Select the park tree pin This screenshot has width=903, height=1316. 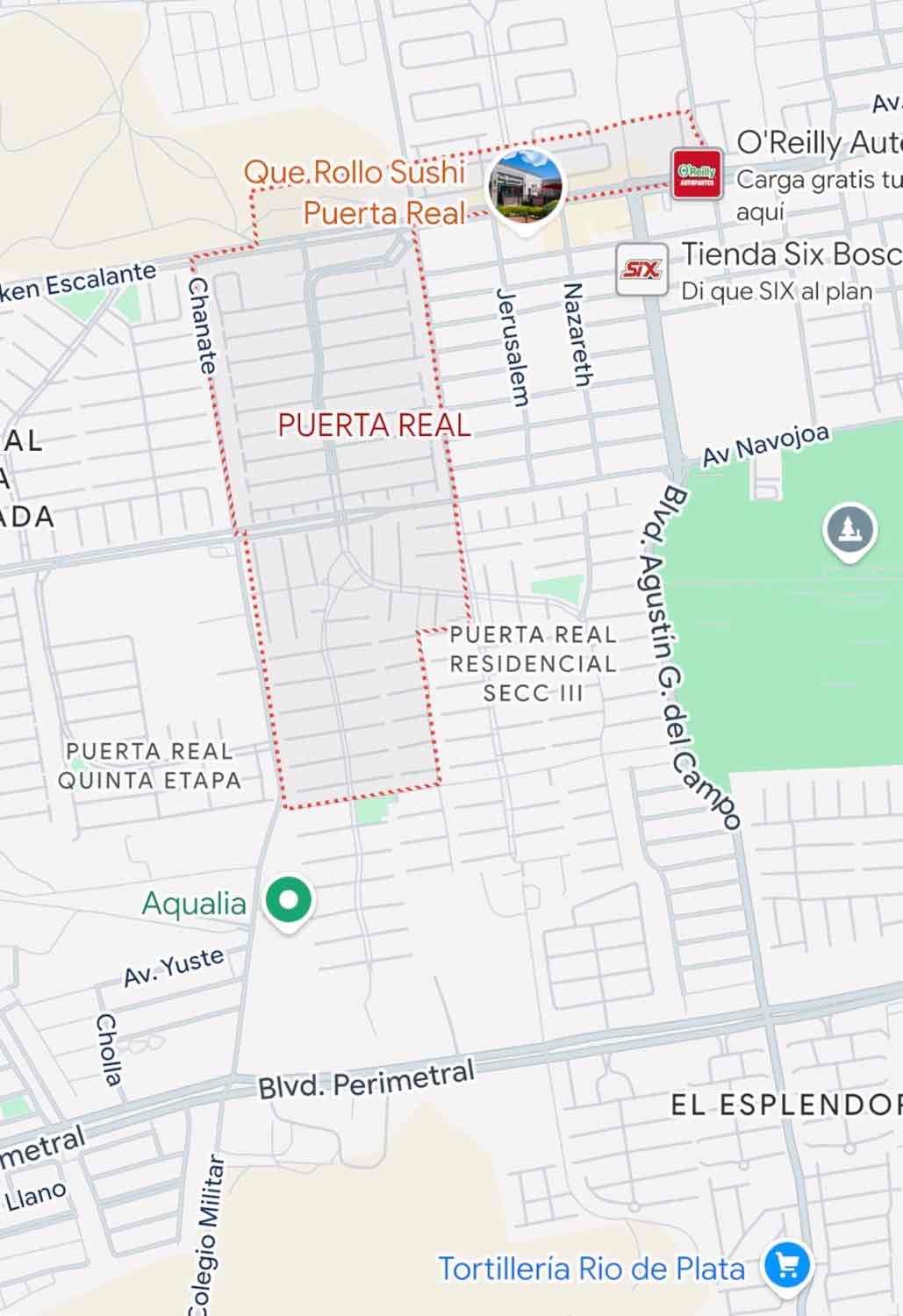pos(849,529)
